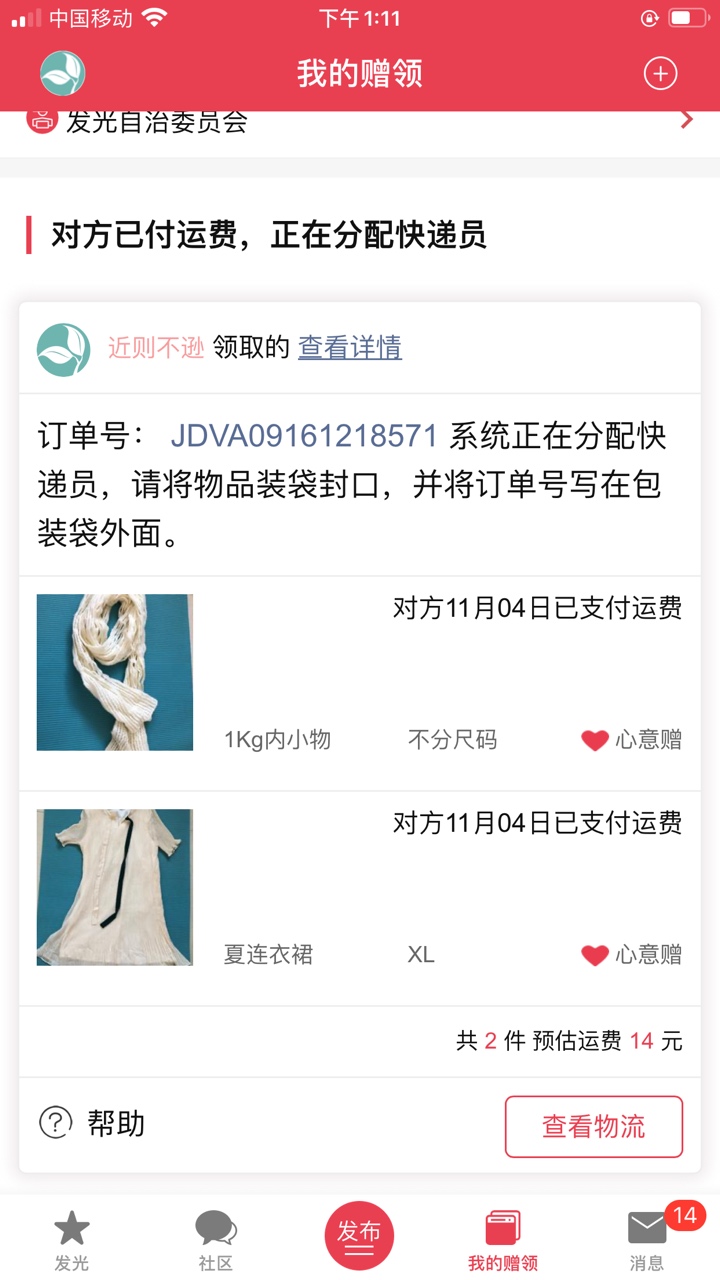720x1280 pixels.
Task: Tap the 近则不逊 user avatar in the card
Action: pyautogui.click(x=64, y=349)
